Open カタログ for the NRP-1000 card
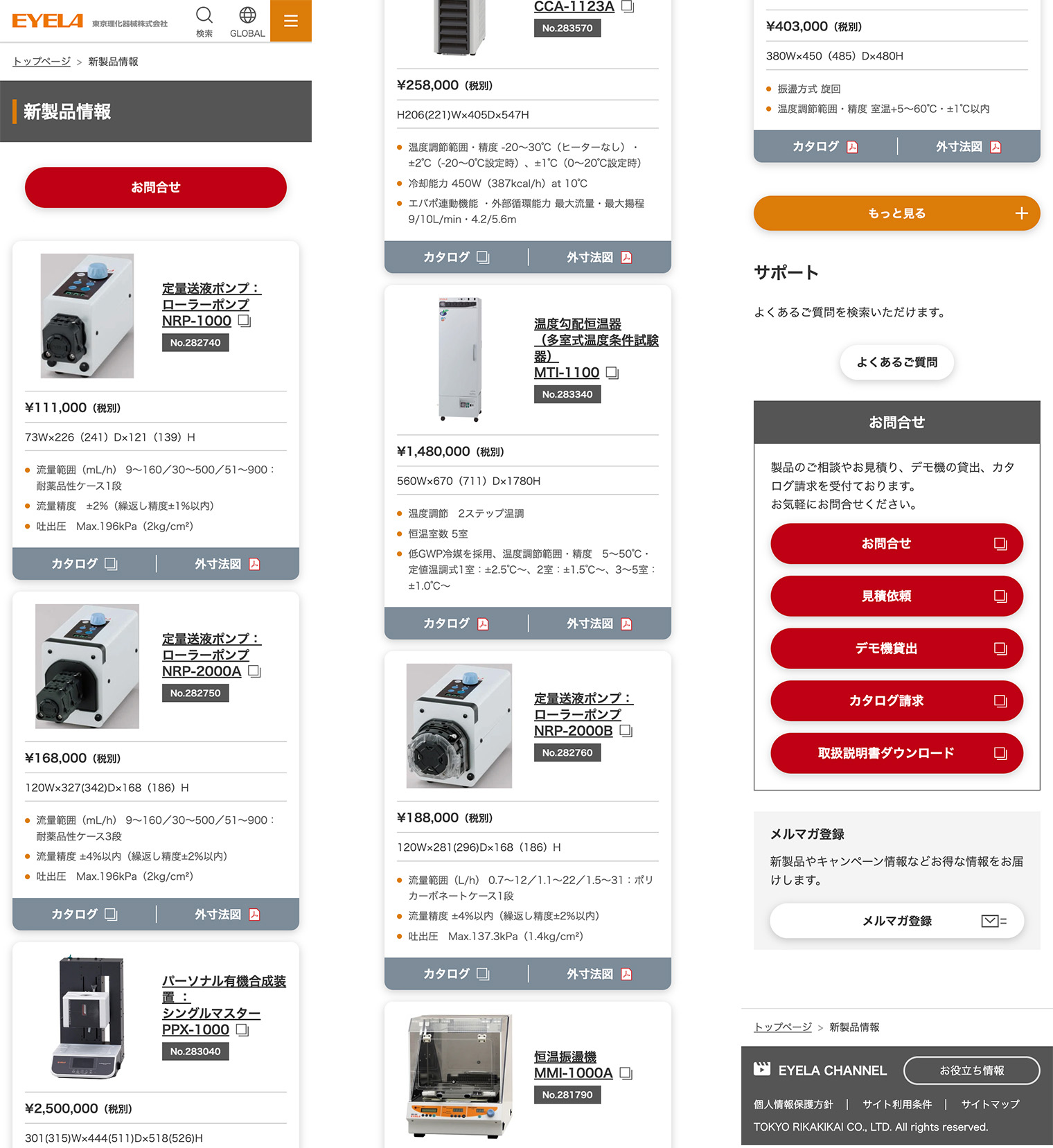 click(84, 564)
